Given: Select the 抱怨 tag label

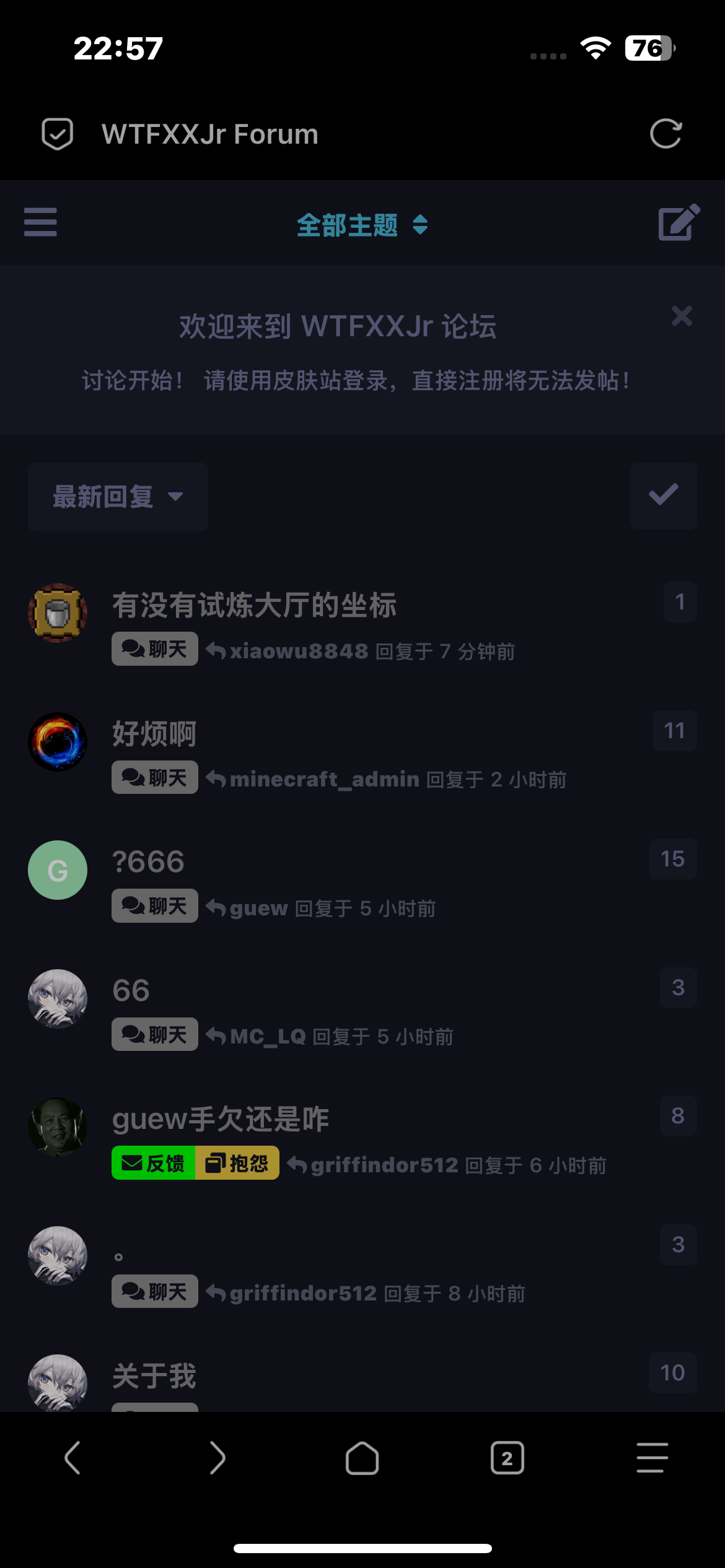Looking at the screenshot, I should click(x=237, y=1163).
